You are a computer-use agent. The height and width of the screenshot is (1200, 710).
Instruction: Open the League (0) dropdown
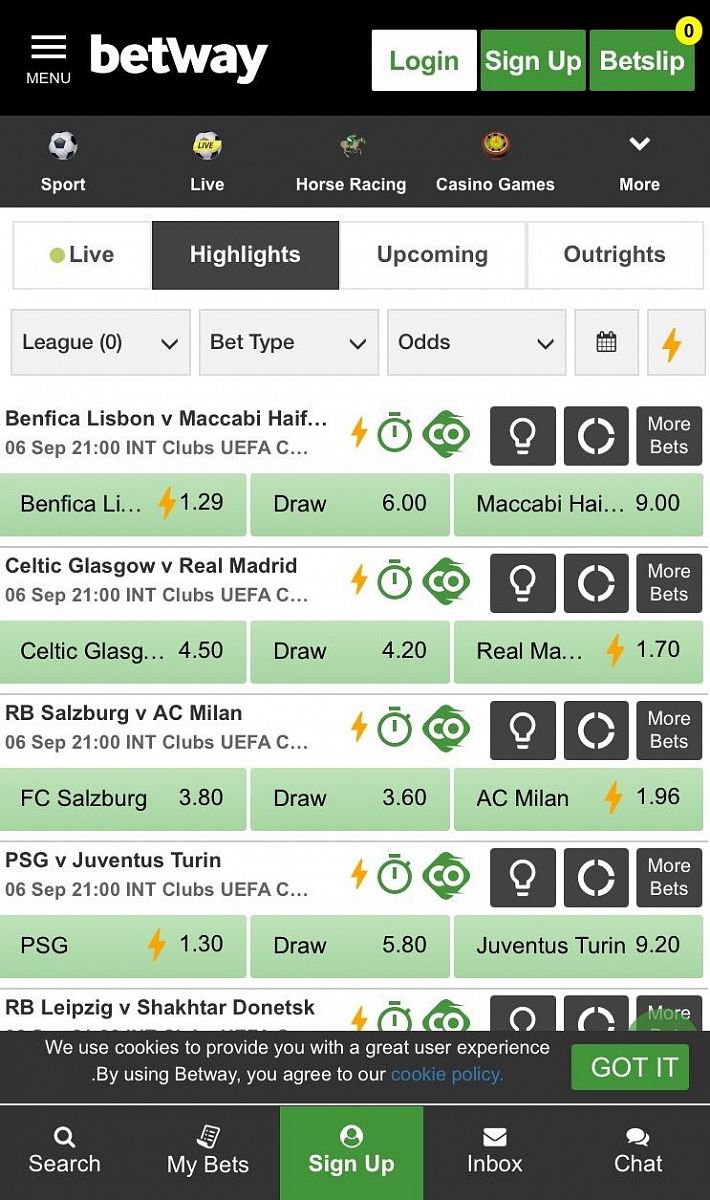click(x=100, y=342)
